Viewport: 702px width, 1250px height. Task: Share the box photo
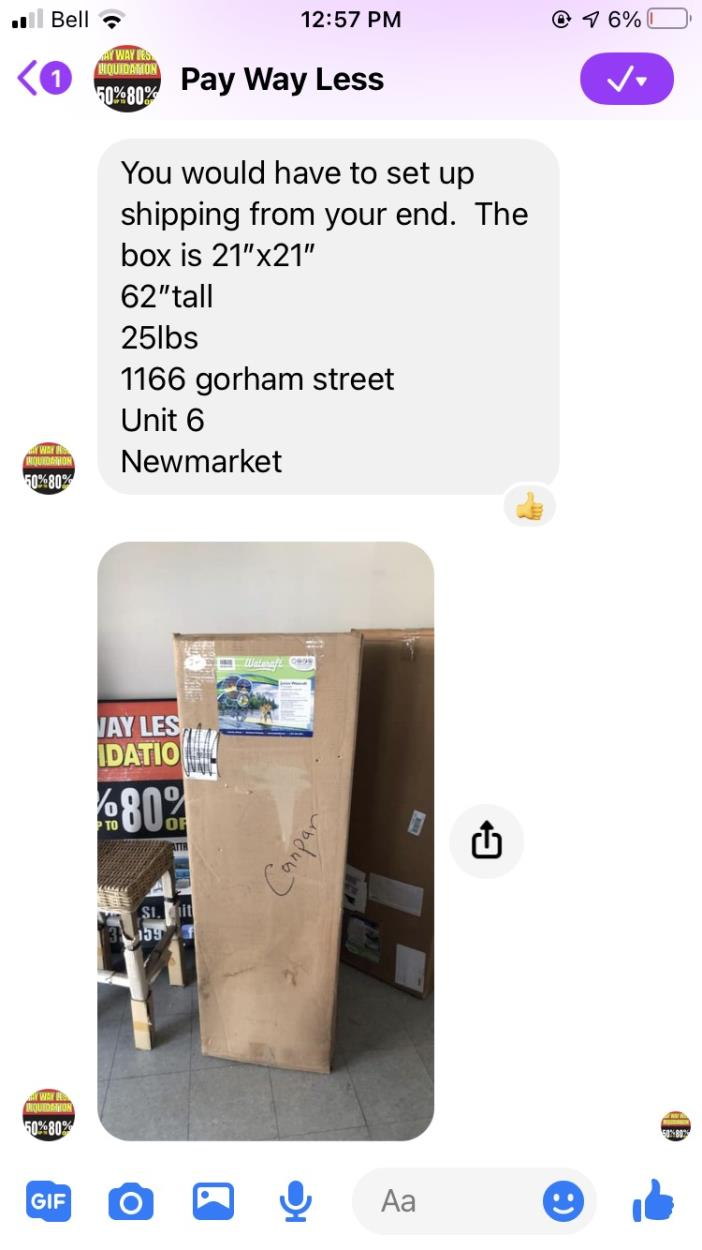[x=486, y=841]
